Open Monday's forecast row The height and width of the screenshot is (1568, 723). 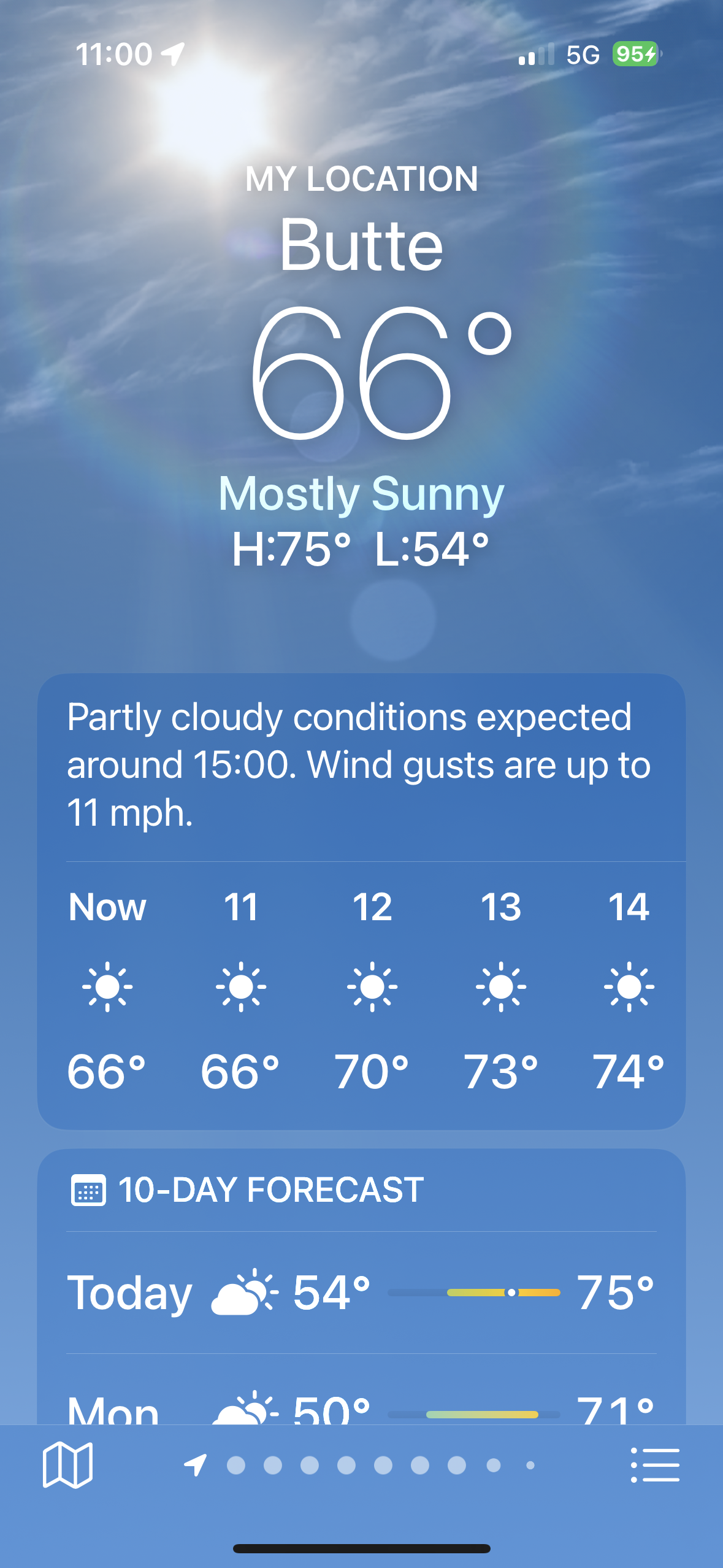click(x=361, y=1409)
